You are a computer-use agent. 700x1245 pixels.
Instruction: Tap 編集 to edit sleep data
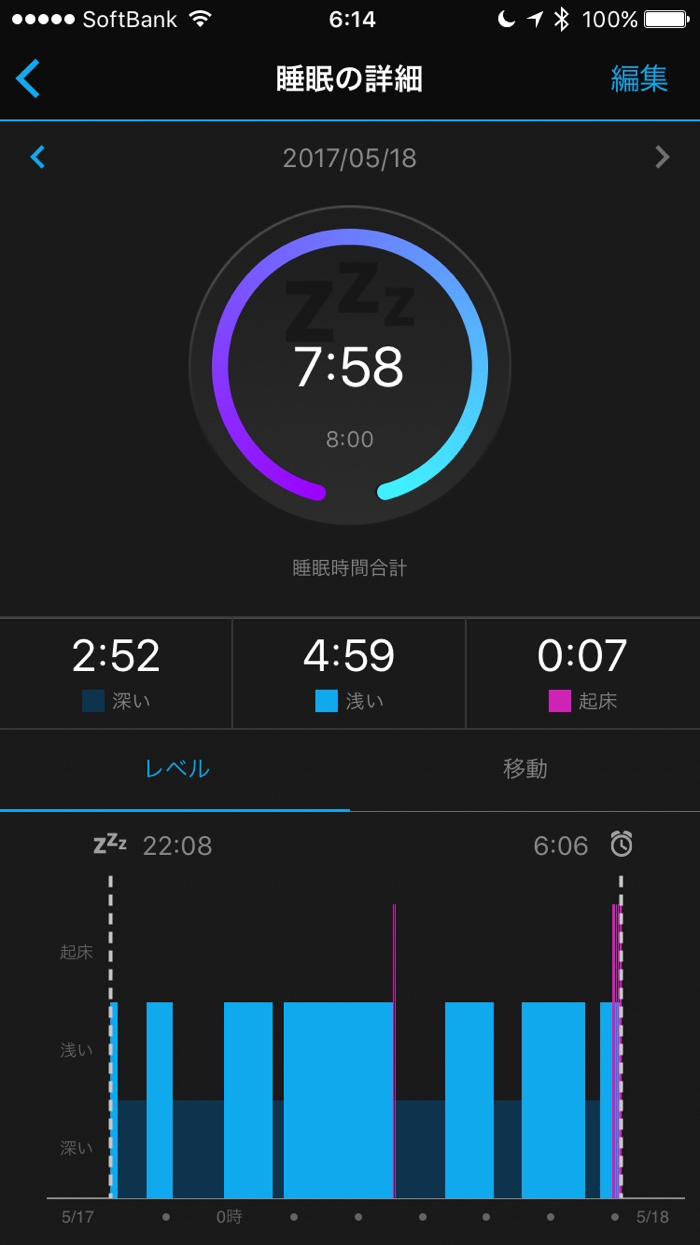click(639, 79)
